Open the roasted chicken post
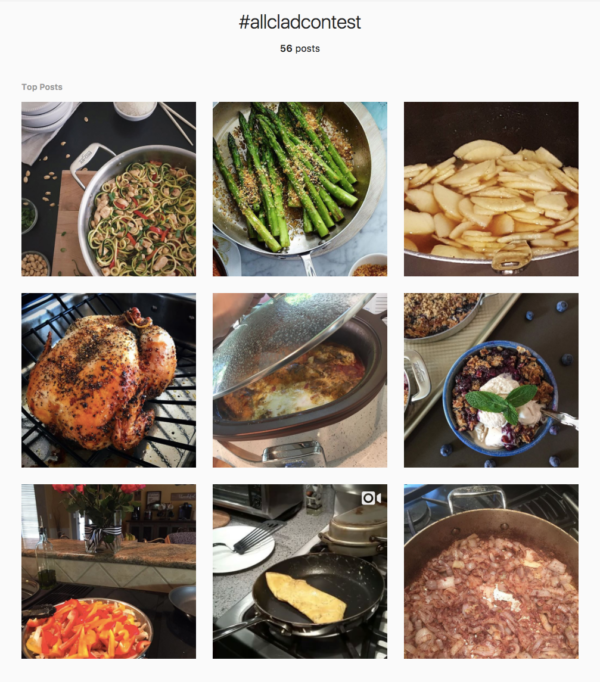Viewport: 600px width, 682px height. point(108,380)
